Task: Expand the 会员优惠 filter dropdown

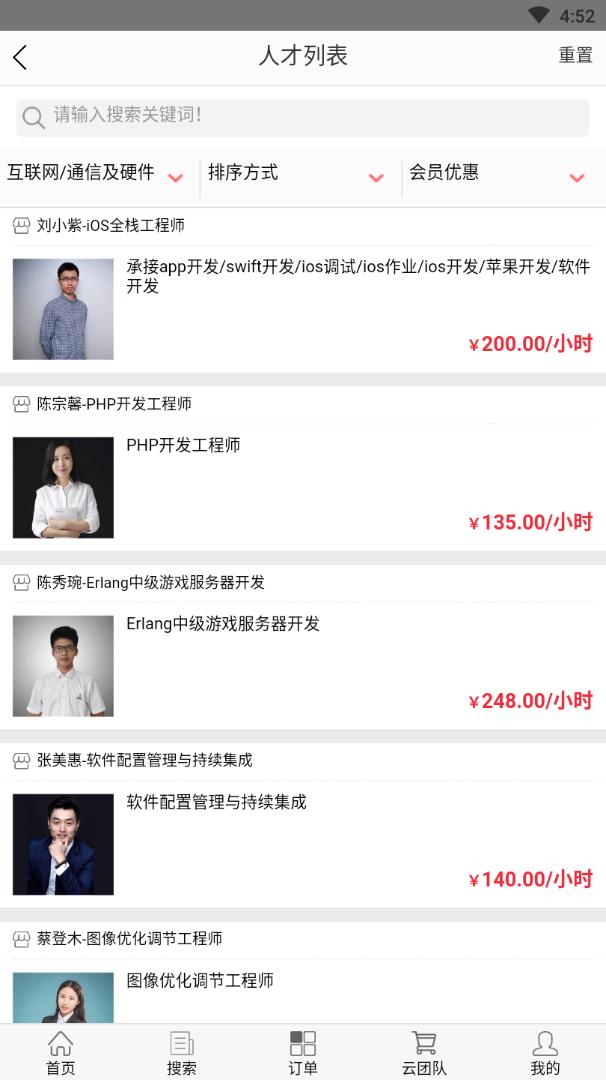Action: coord(497,174)
